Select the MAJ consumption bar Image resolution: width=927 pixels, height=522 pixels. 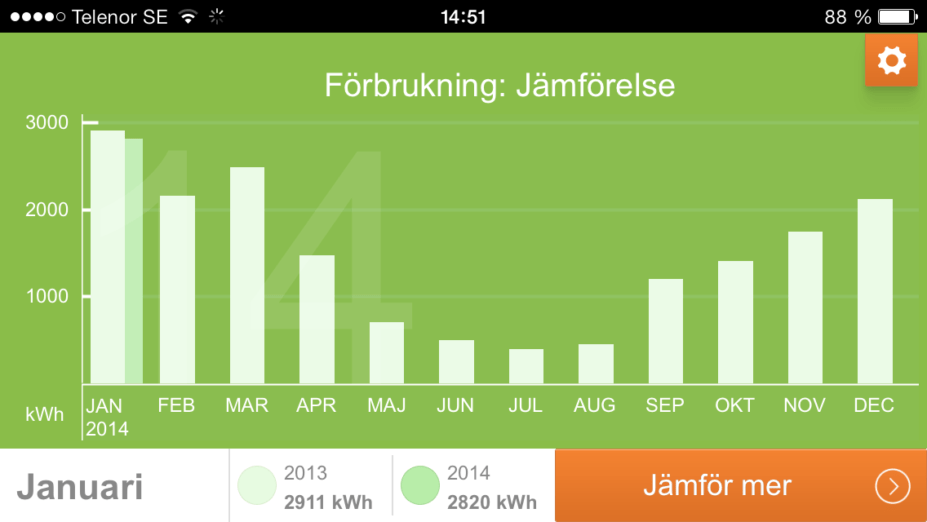[x=386, y=353]
